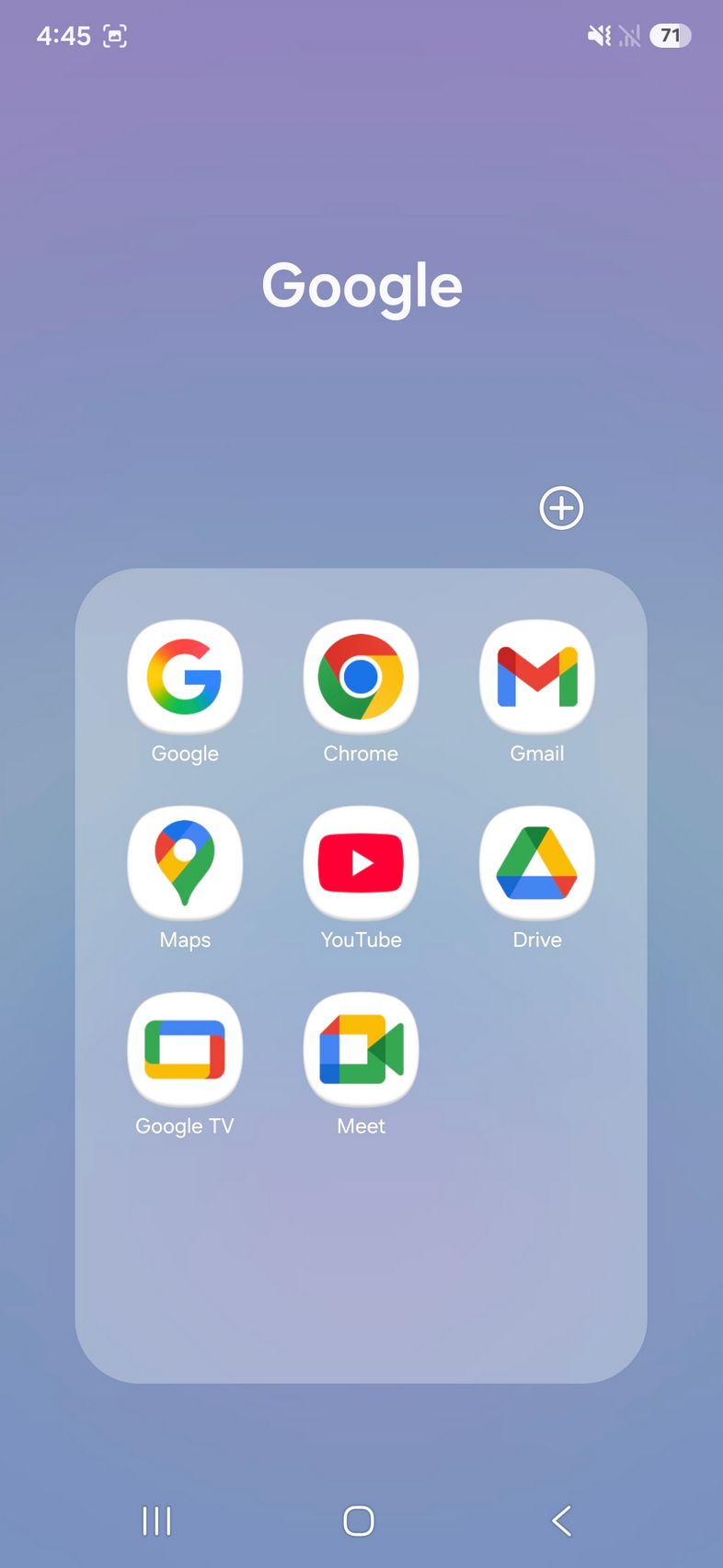Open the Google app
Viewport: 723px width, 1568px height.
coord(185,677)
